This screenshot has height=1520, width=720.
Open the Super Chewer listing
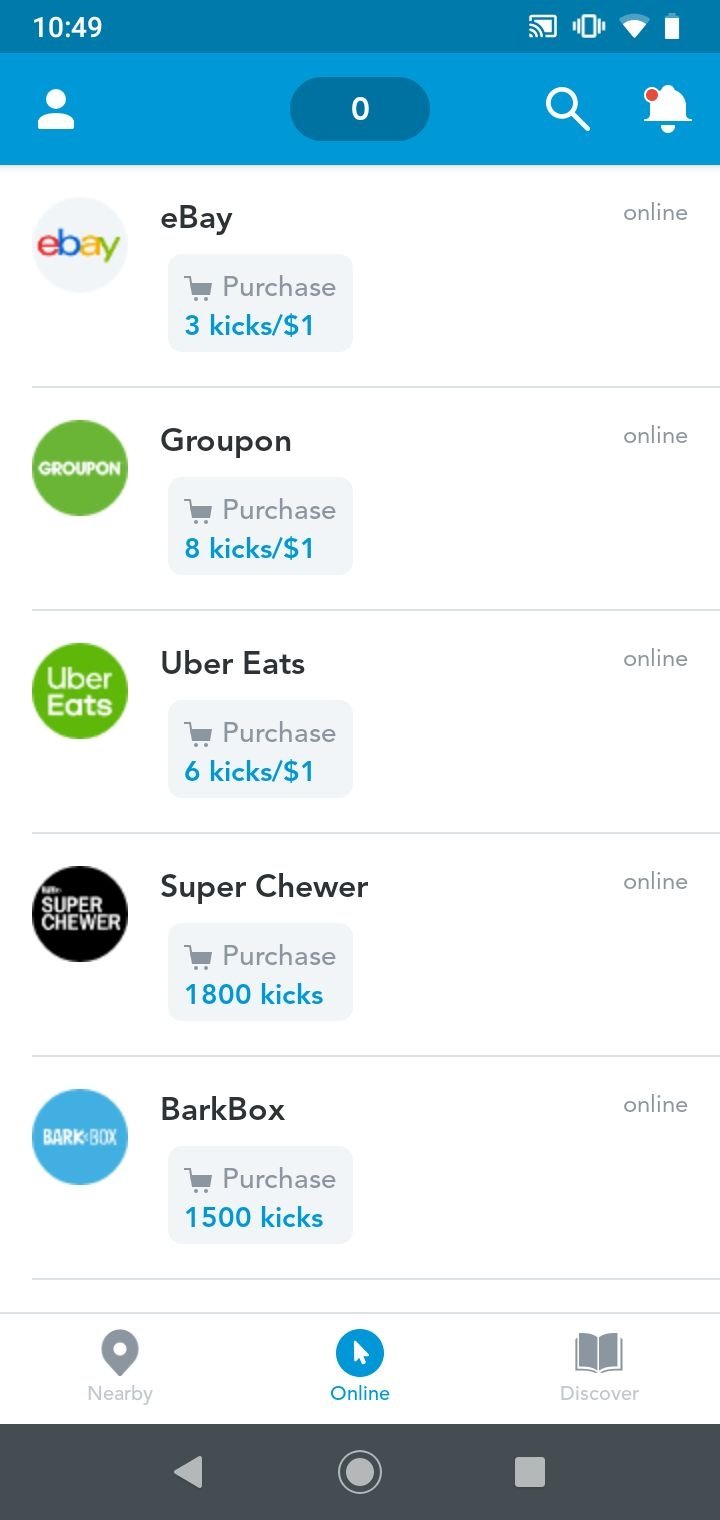coord(360,945)
